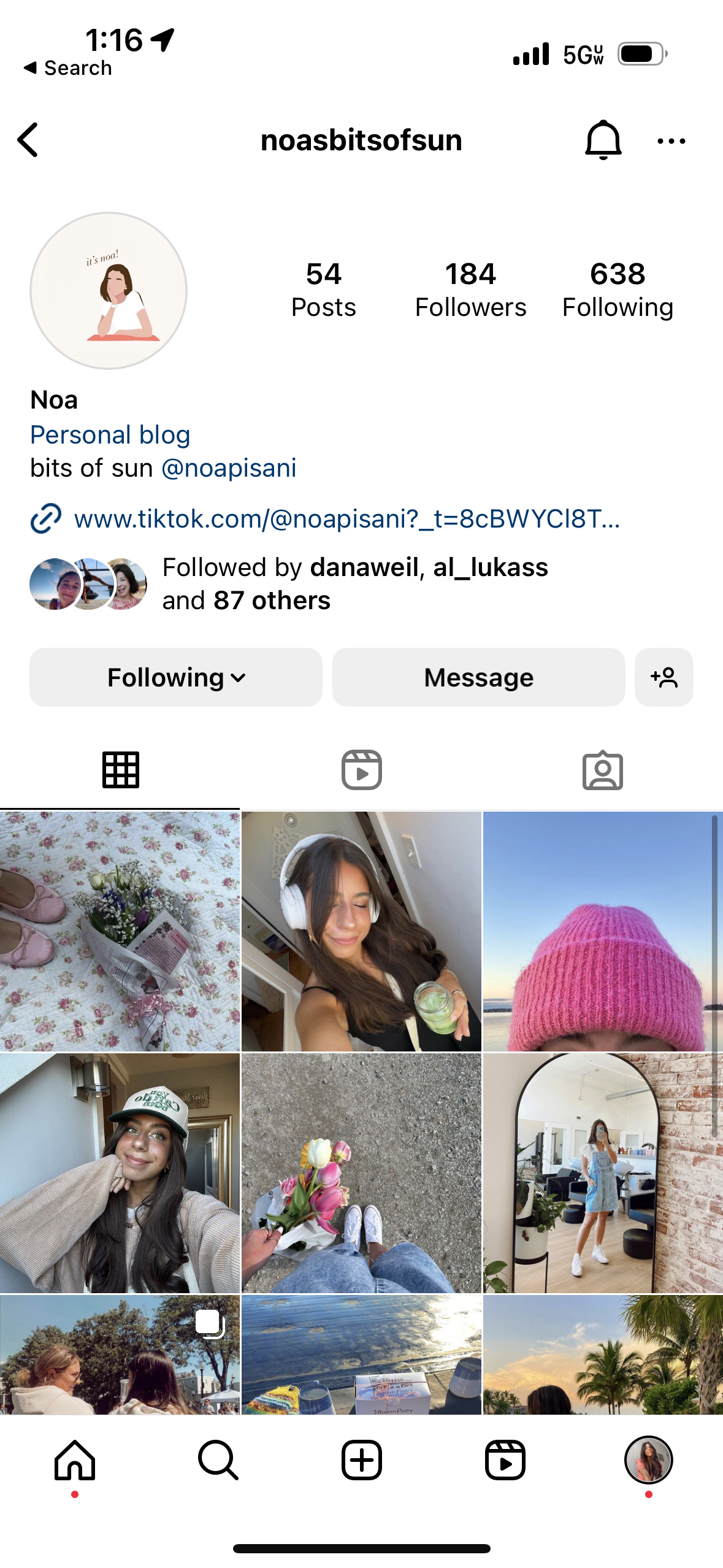Open the Search tab in bottom bar
723x1568 pixels.
pyautogui.click(x=218, y=1460)
